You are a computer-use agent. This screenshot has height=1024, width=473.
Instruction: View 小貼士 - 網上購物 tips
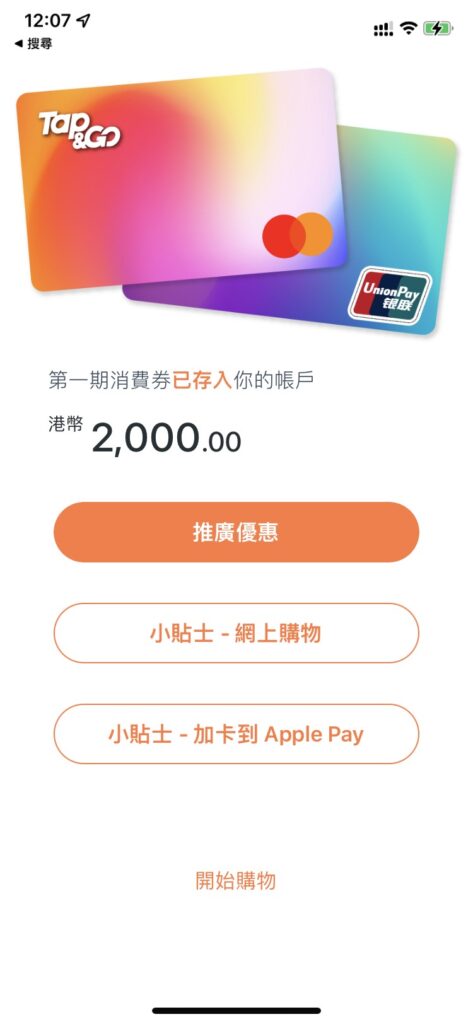[236, 633]
